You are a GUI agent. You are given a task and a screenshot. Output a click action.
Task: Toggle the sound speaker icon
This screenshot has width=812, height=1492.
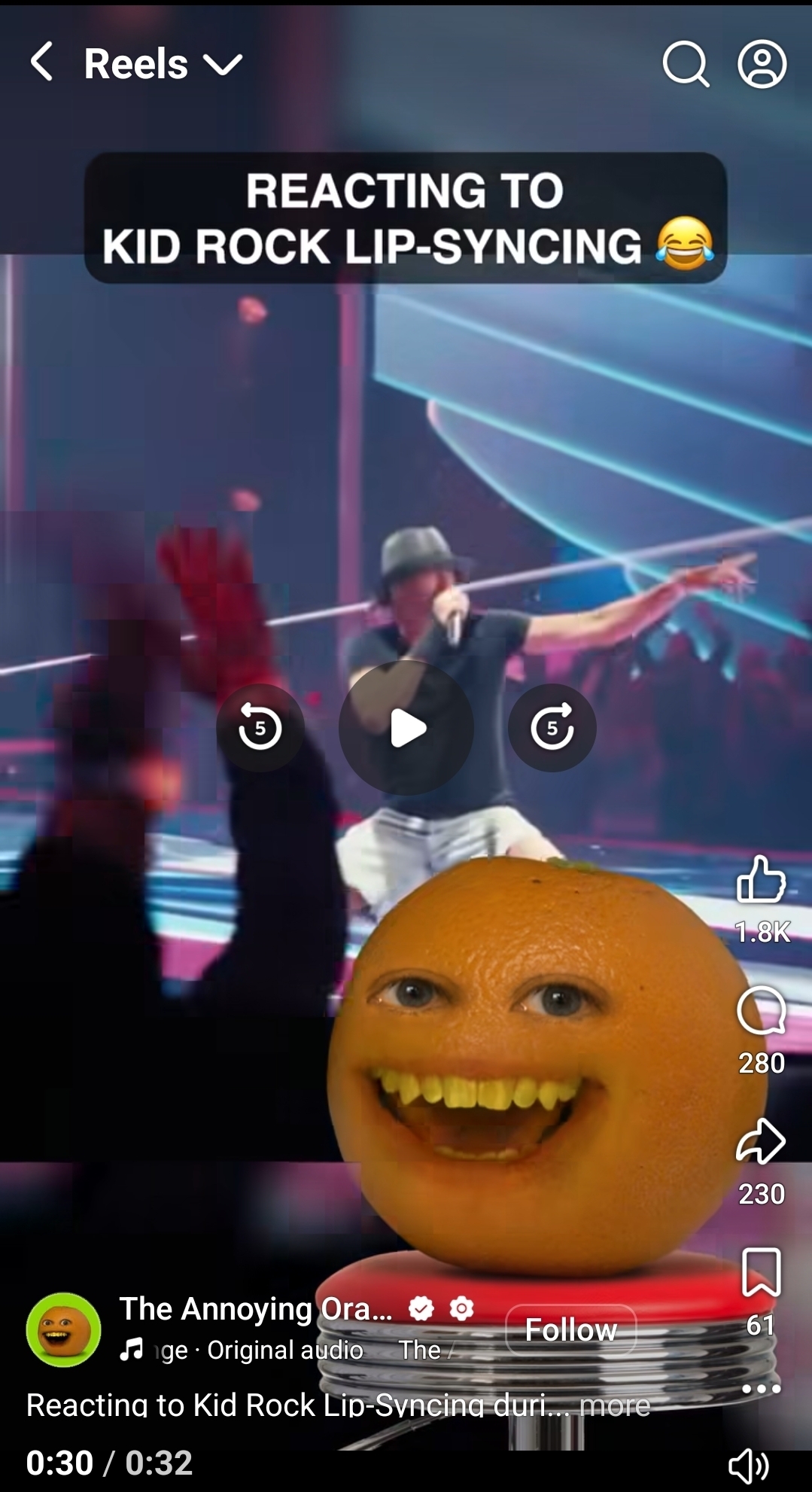point(748,1464)
